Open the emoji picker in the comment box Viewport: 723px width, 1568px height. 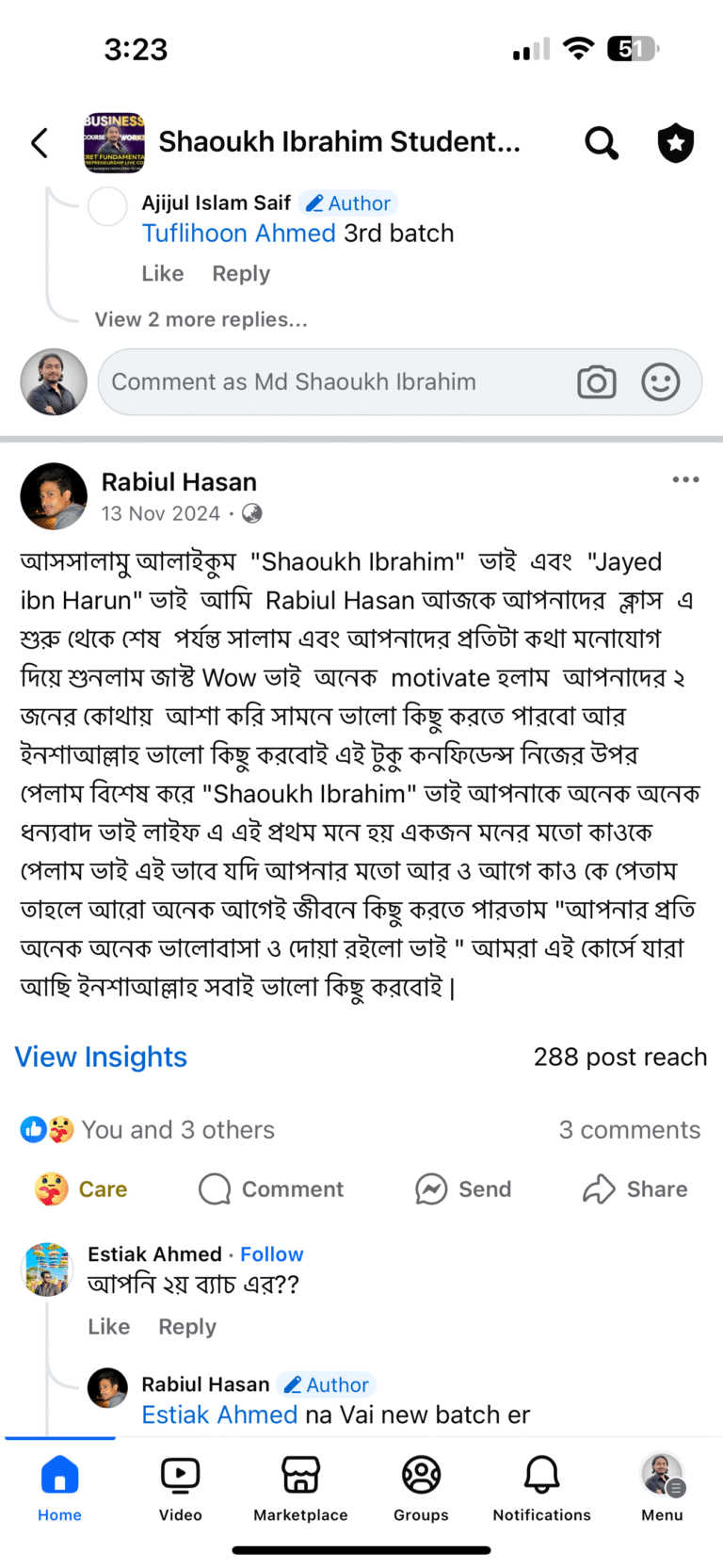[660, 381]
